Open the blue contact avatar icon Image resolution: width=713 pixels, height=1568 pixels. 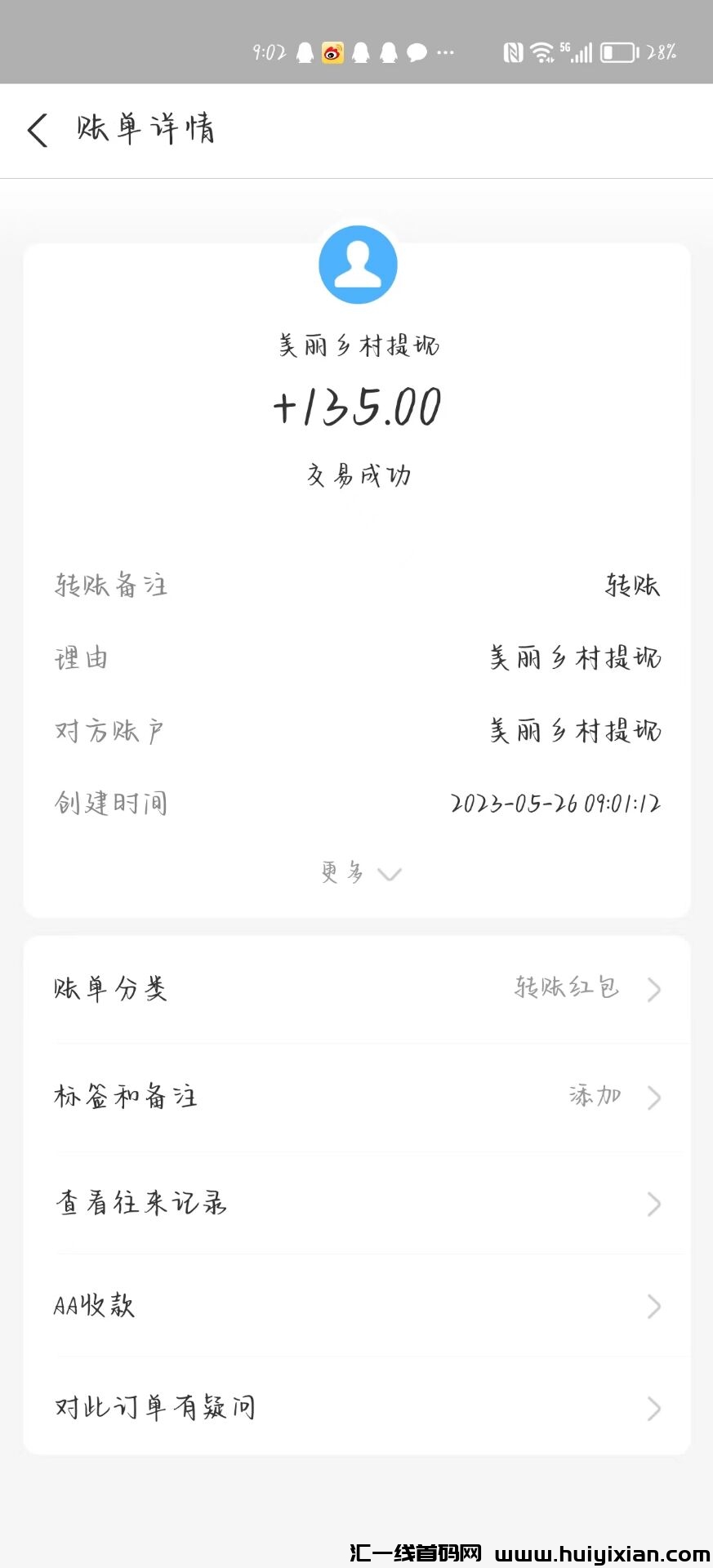click(x=357, y=265)
